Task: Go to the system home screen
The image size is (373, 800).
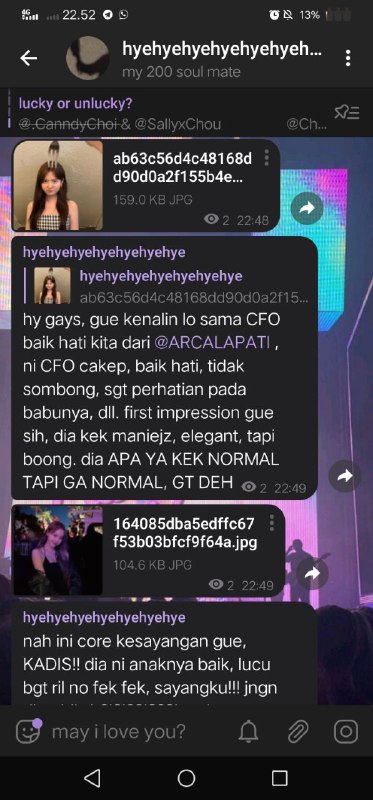Action: (186, 778)
